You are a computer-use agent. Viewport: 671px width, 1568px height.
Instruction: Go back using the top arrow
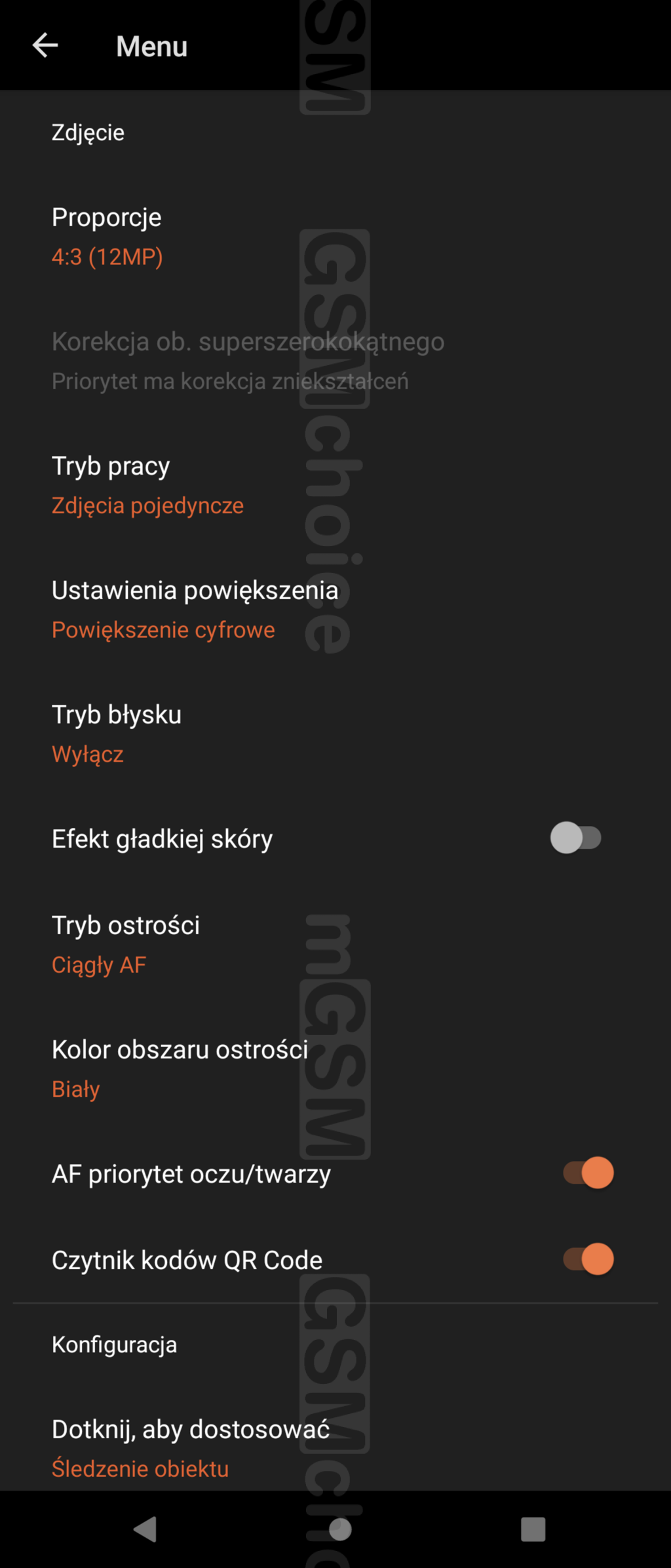click(45, 46)
